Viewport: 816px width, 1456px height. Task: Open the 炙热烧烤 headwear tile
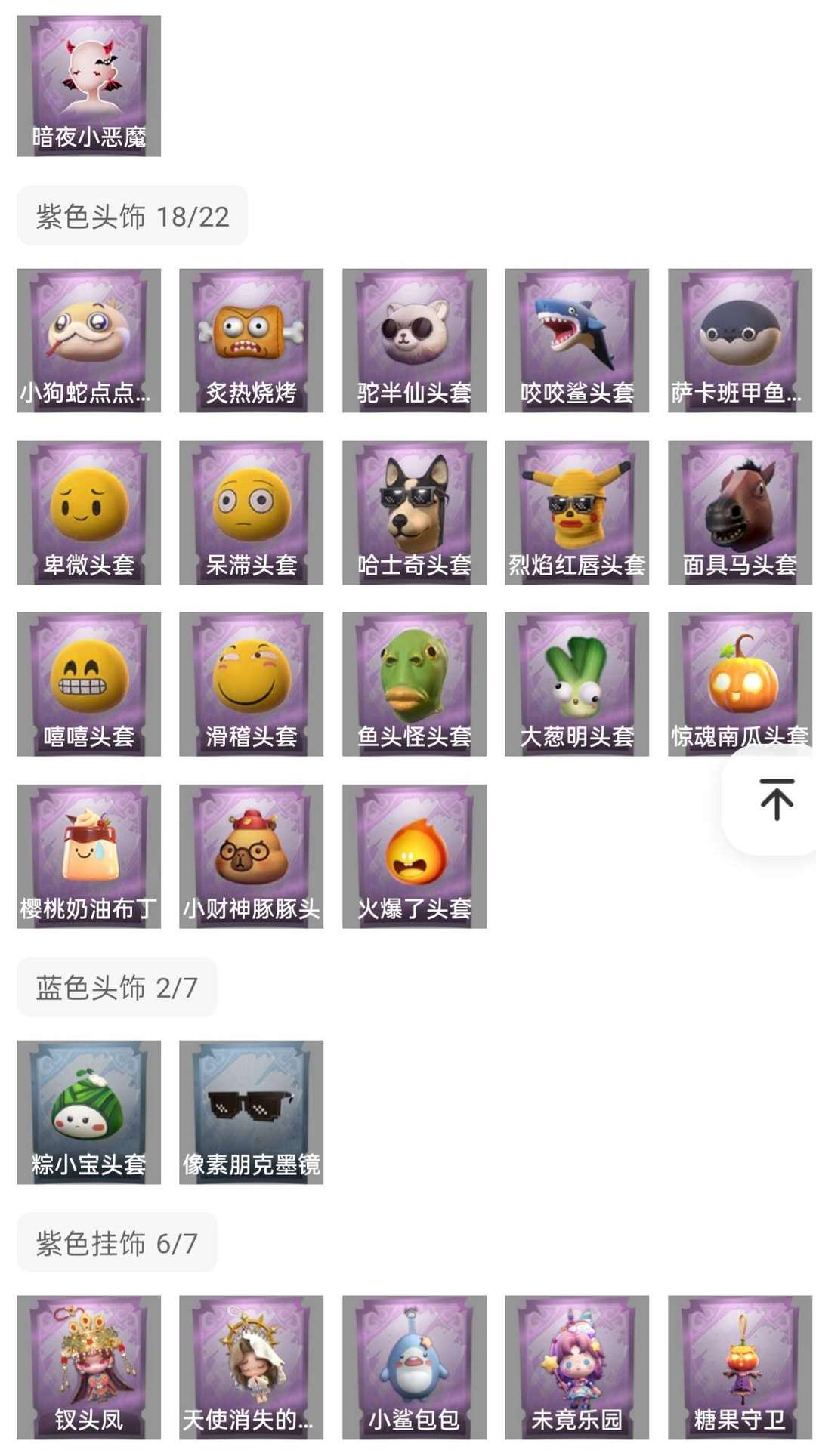point(251,341)
